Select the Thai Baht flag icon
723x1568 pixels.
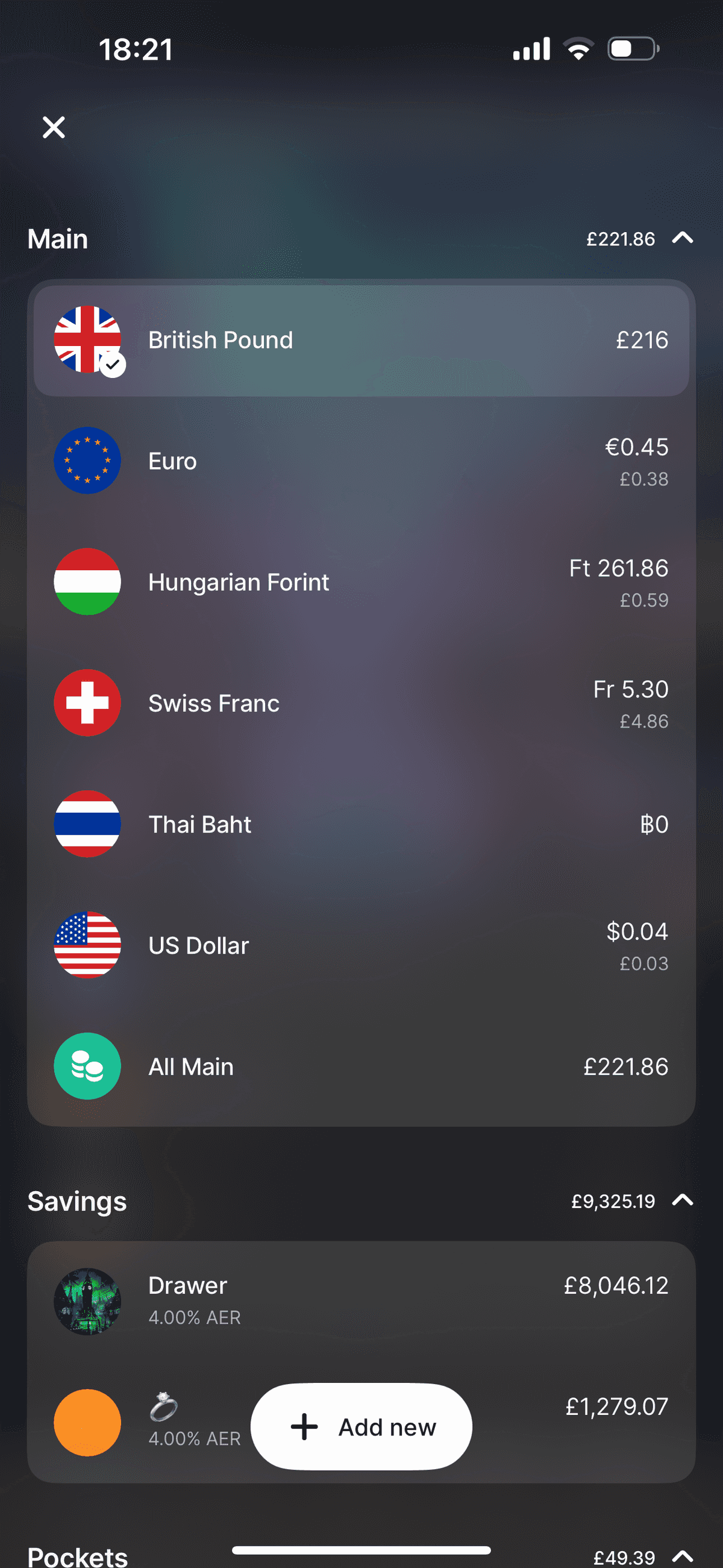point(87,823)
